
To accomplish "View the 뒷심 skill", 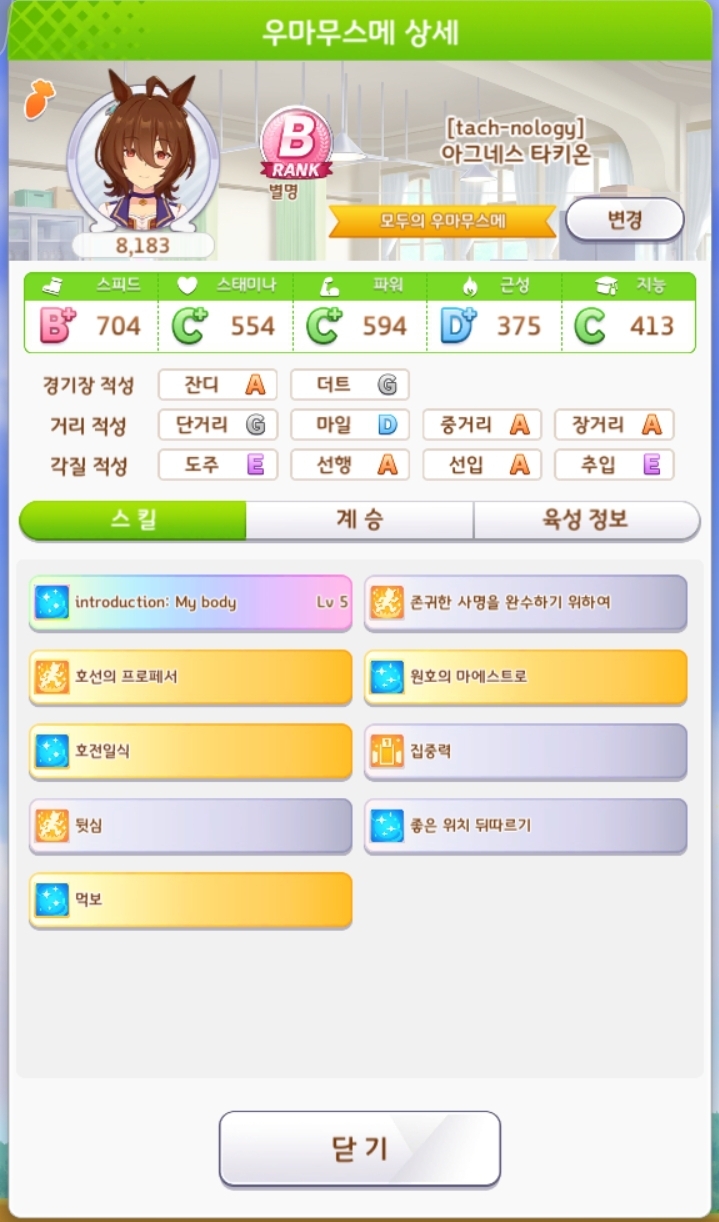I will tap(190, 825).
